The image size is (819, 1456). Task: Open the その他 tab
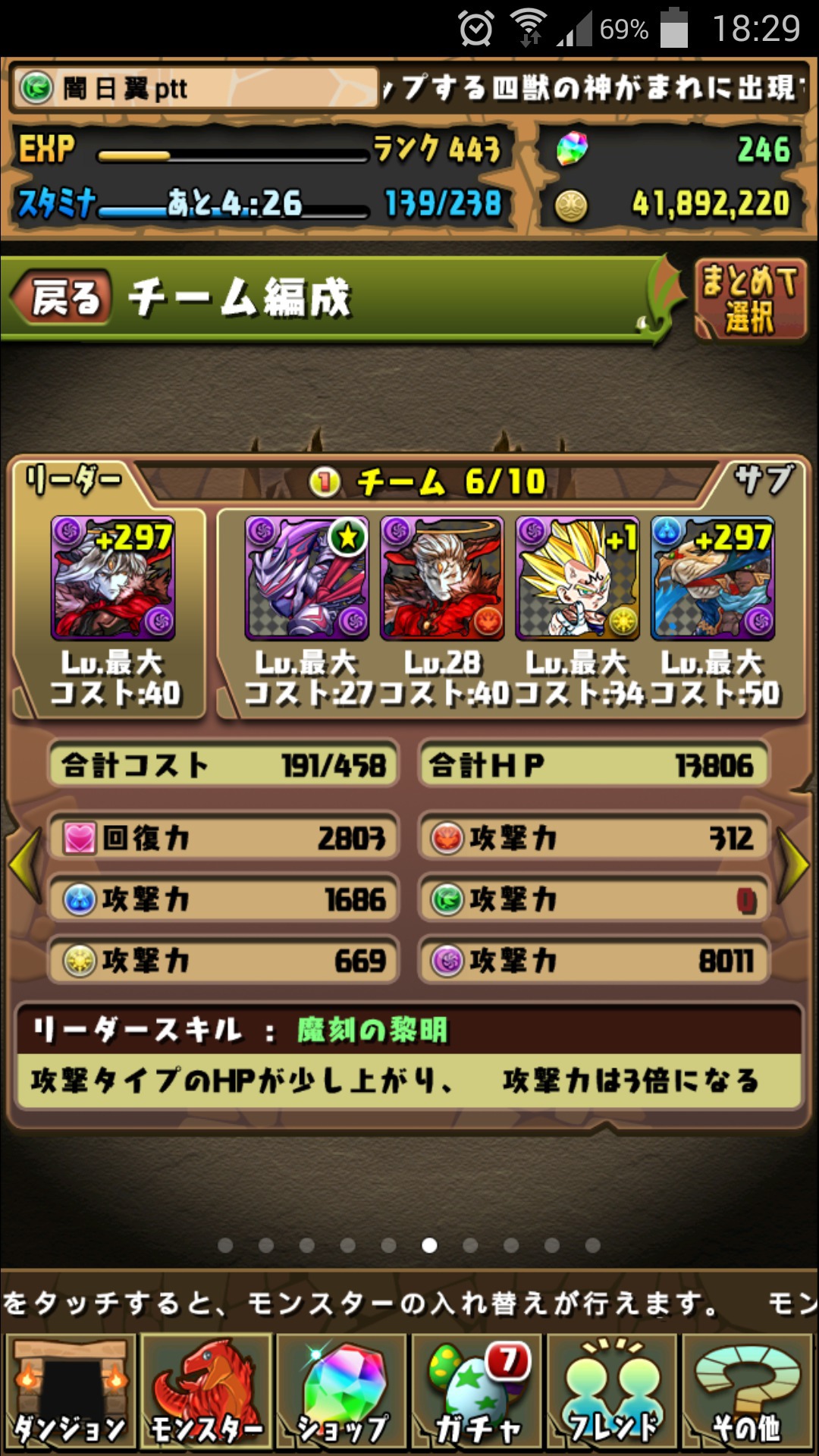point(748,1392)
